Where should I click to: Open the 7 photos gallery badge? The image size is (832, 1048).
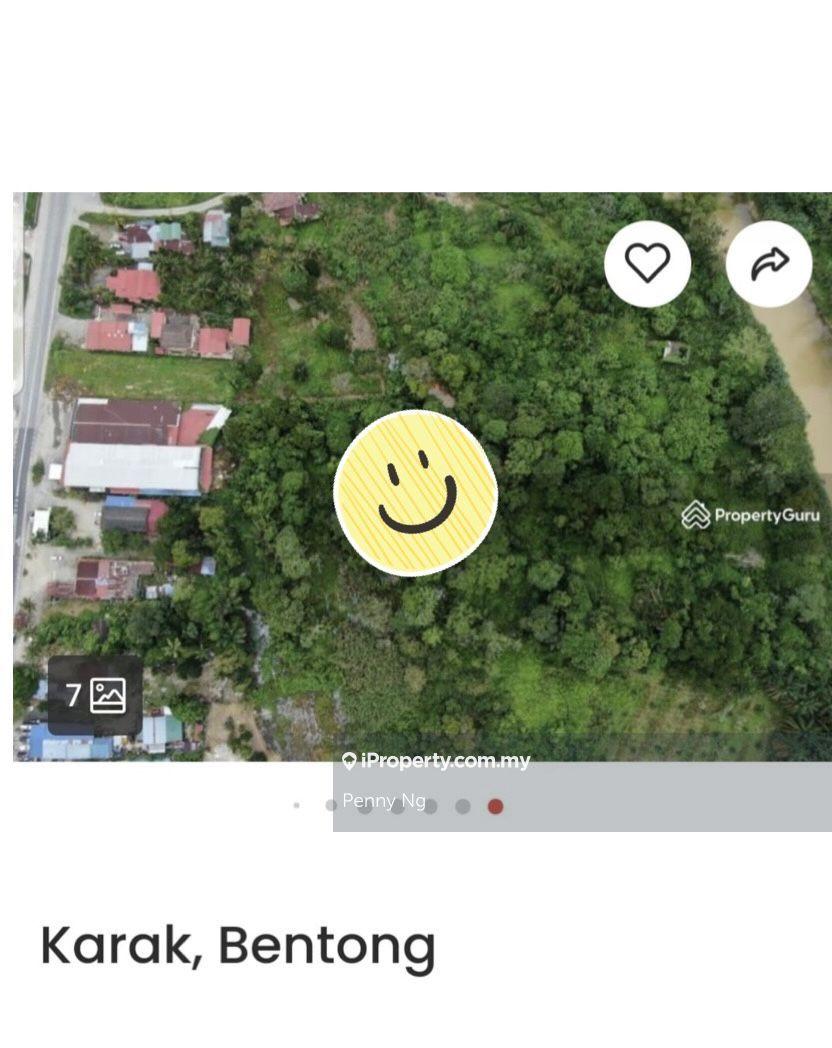pyautogui.click(x=96, y=695)
